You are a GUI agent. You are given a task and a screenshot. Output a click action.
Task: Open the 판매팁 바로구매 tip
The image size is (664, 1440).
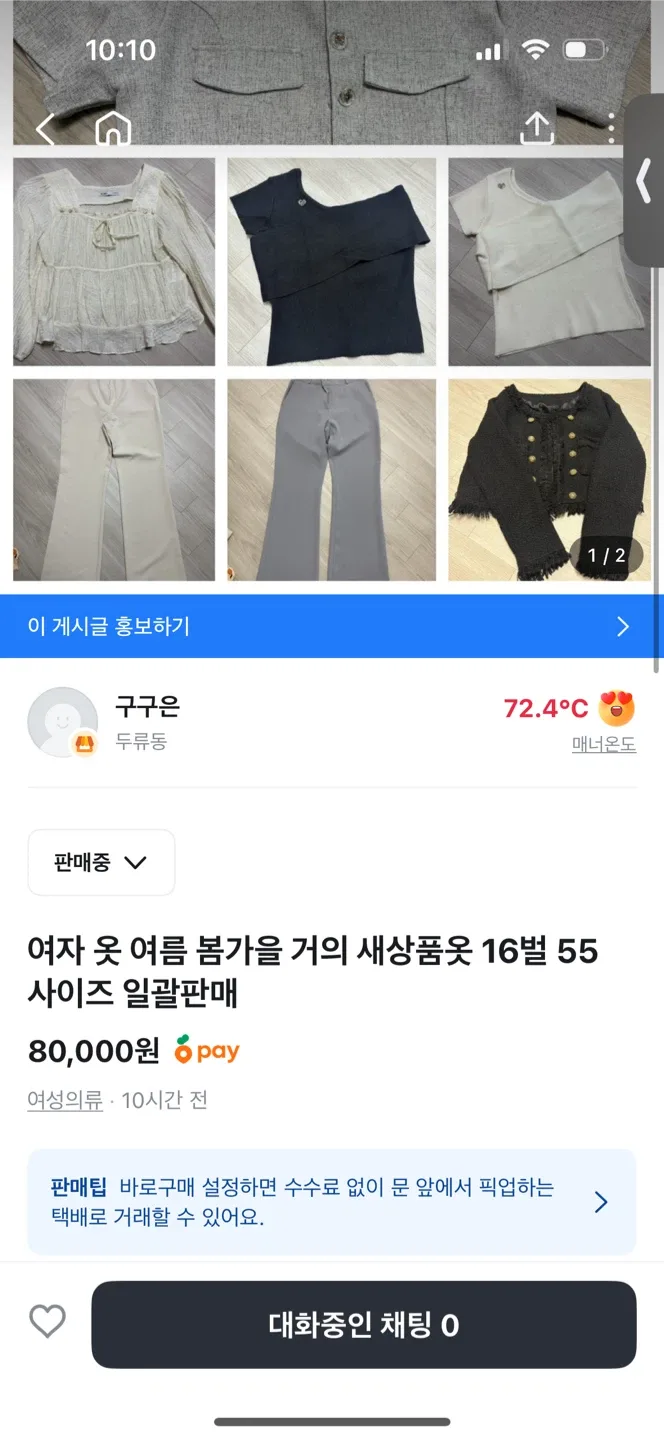332,1202
